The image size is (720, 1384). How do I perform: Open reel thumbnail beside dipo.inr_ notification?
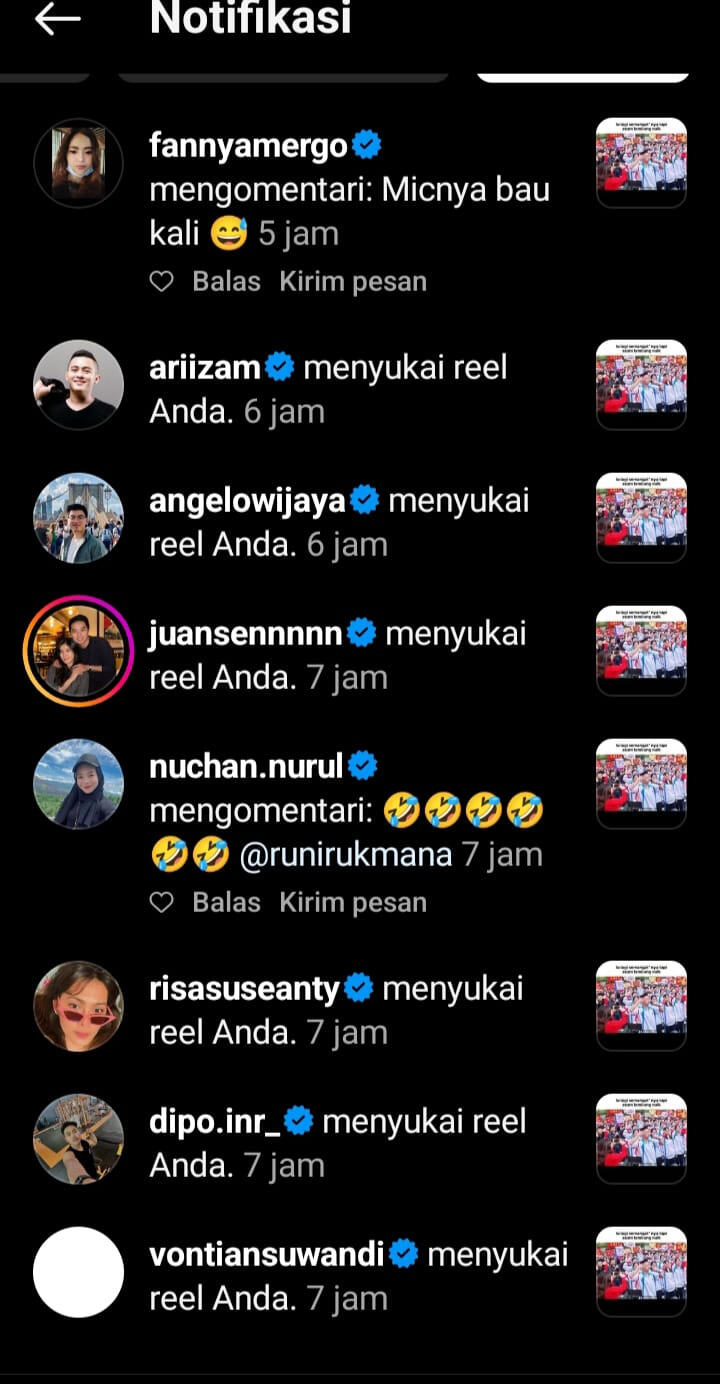[641, 1139]
